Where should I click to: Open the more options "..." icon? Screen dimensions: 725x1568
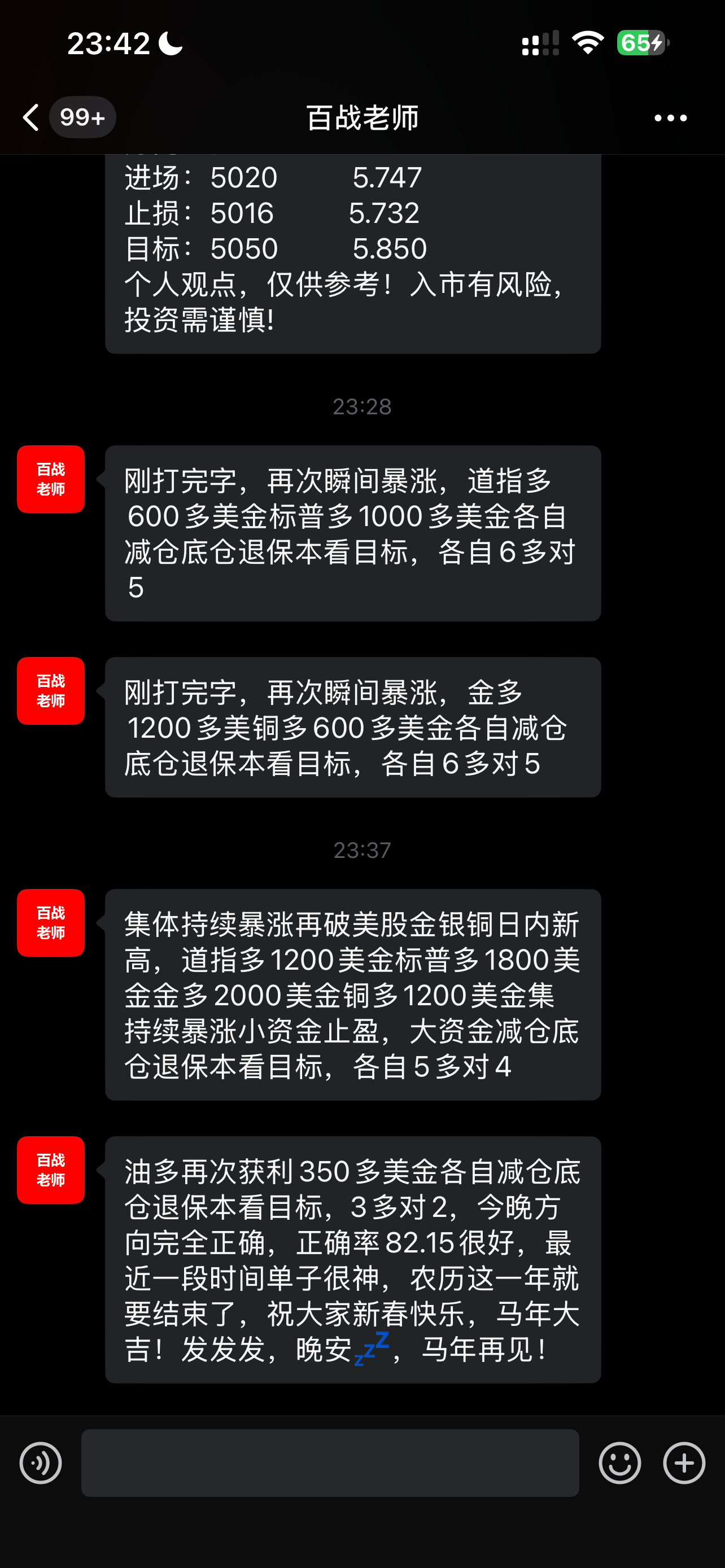point(670,117)
